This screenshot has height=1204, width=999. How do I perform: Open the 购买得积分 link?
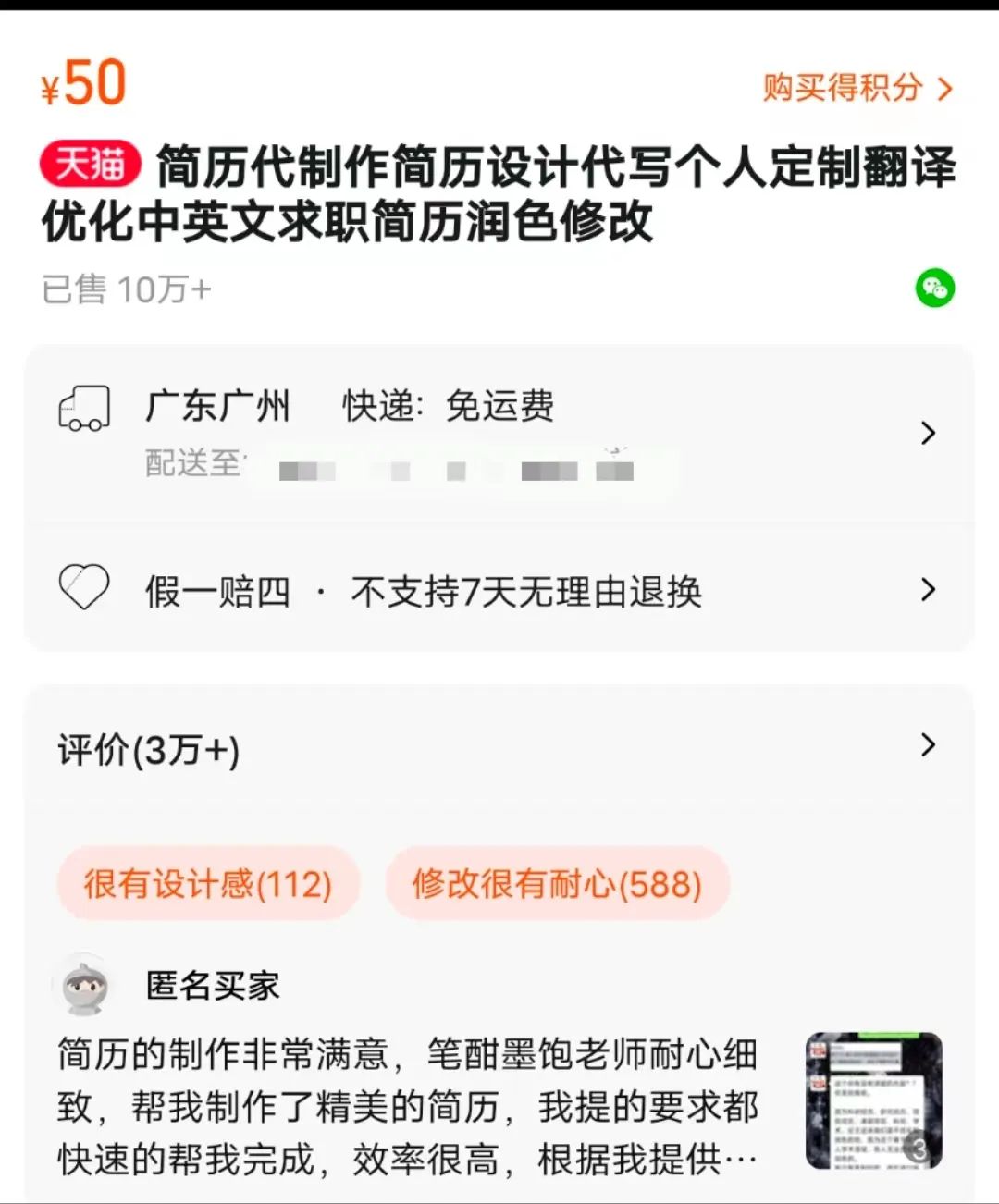(857, 88)
